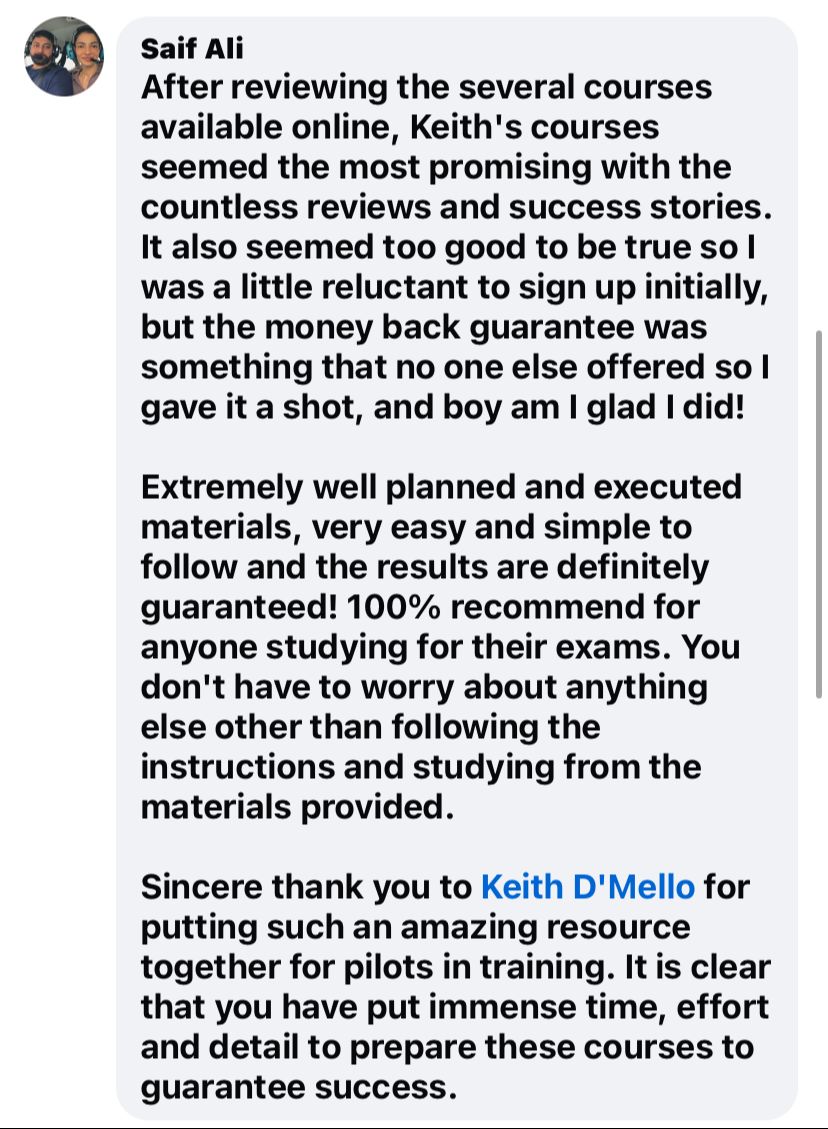Open the commenter name Saif Ali
Screen dimensions: 828x1129
(192, 49)
